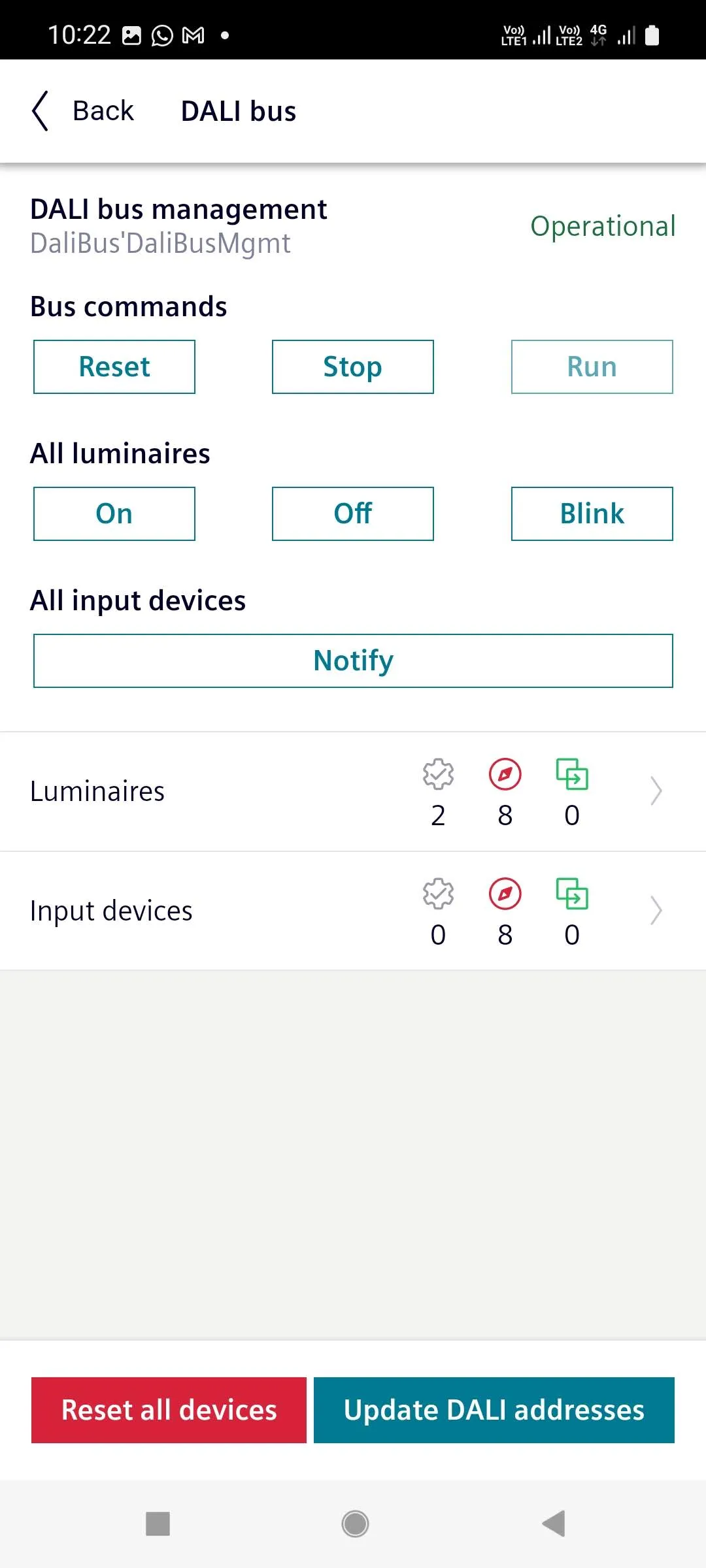This screenshot has height=1568, width=706.
Task: Expand the Luminaires row via its chevron
Action: point(656,791)
